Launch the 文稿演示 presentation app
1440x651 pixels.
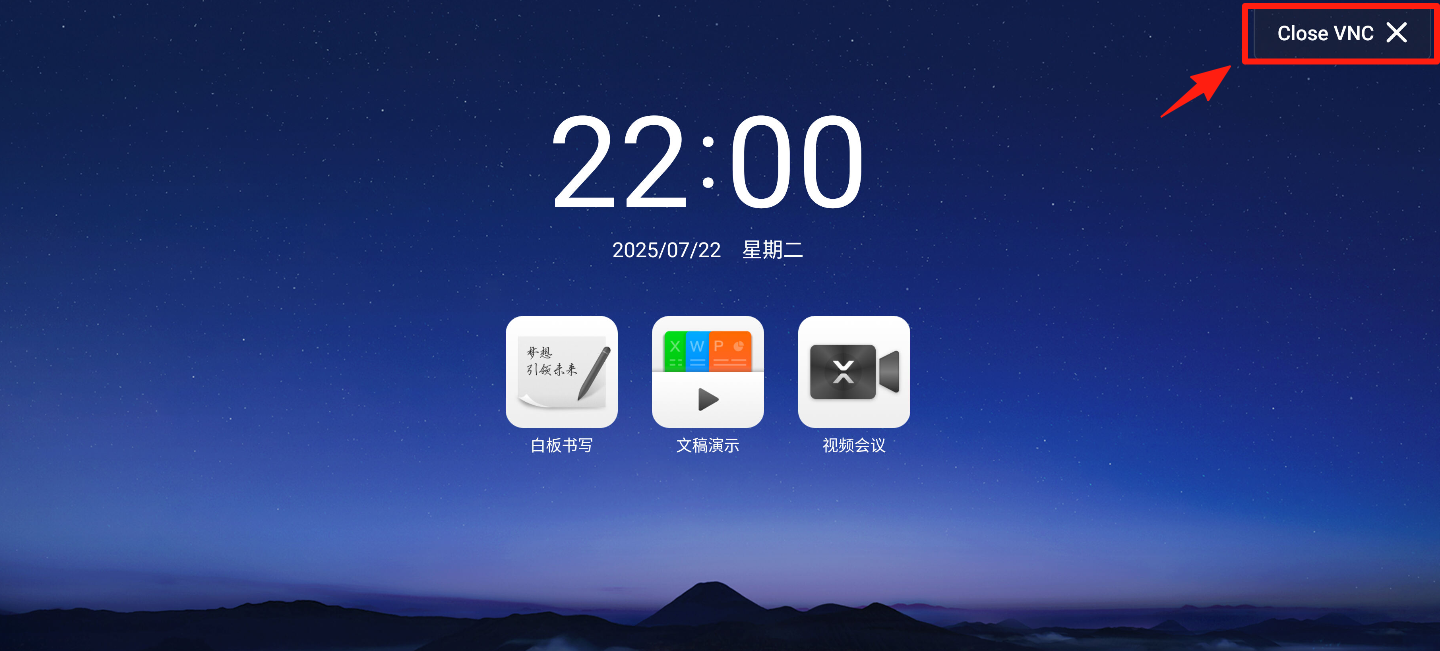click(x=708, y=372)
